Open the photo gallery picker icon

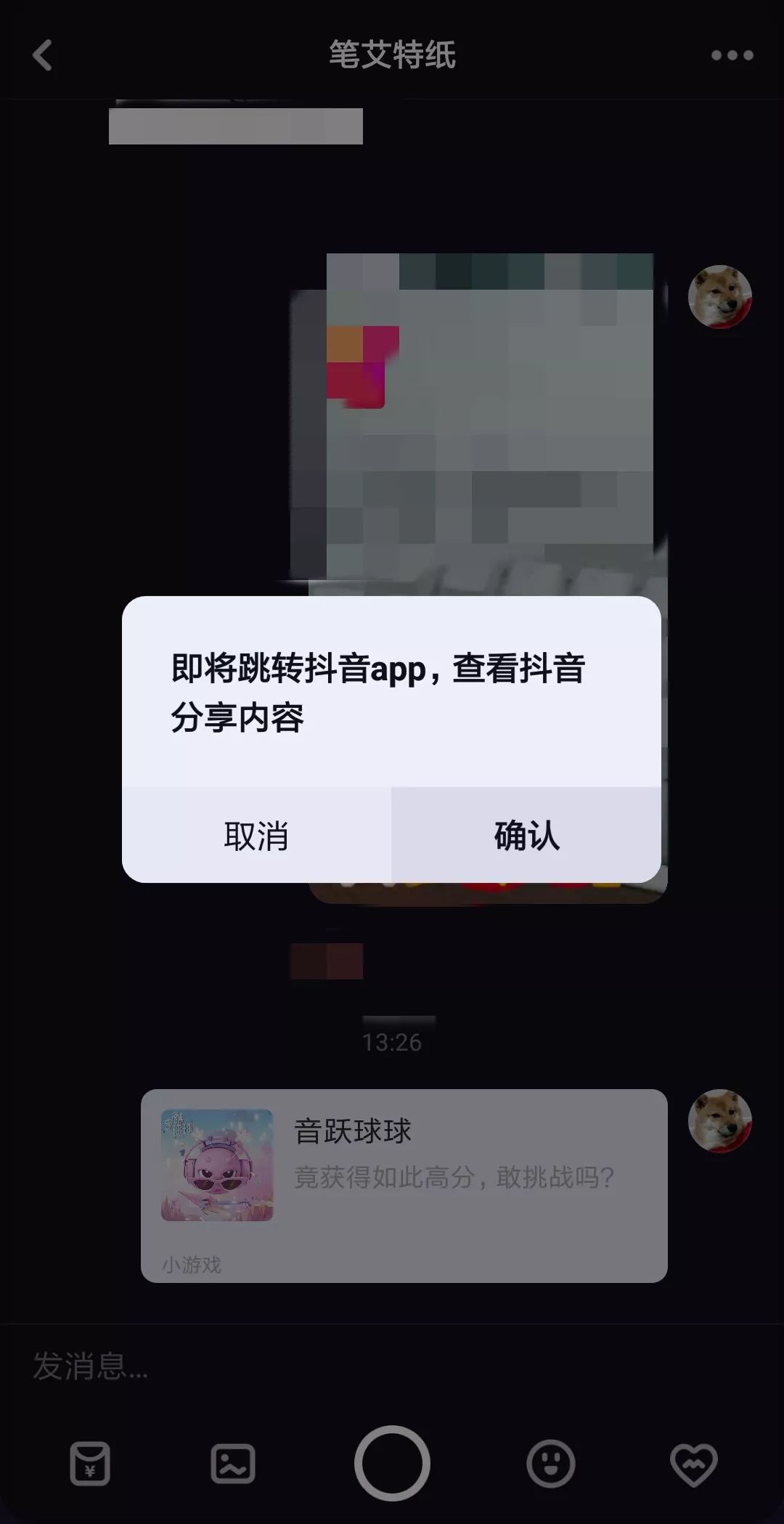click(x=233, y=1463)
